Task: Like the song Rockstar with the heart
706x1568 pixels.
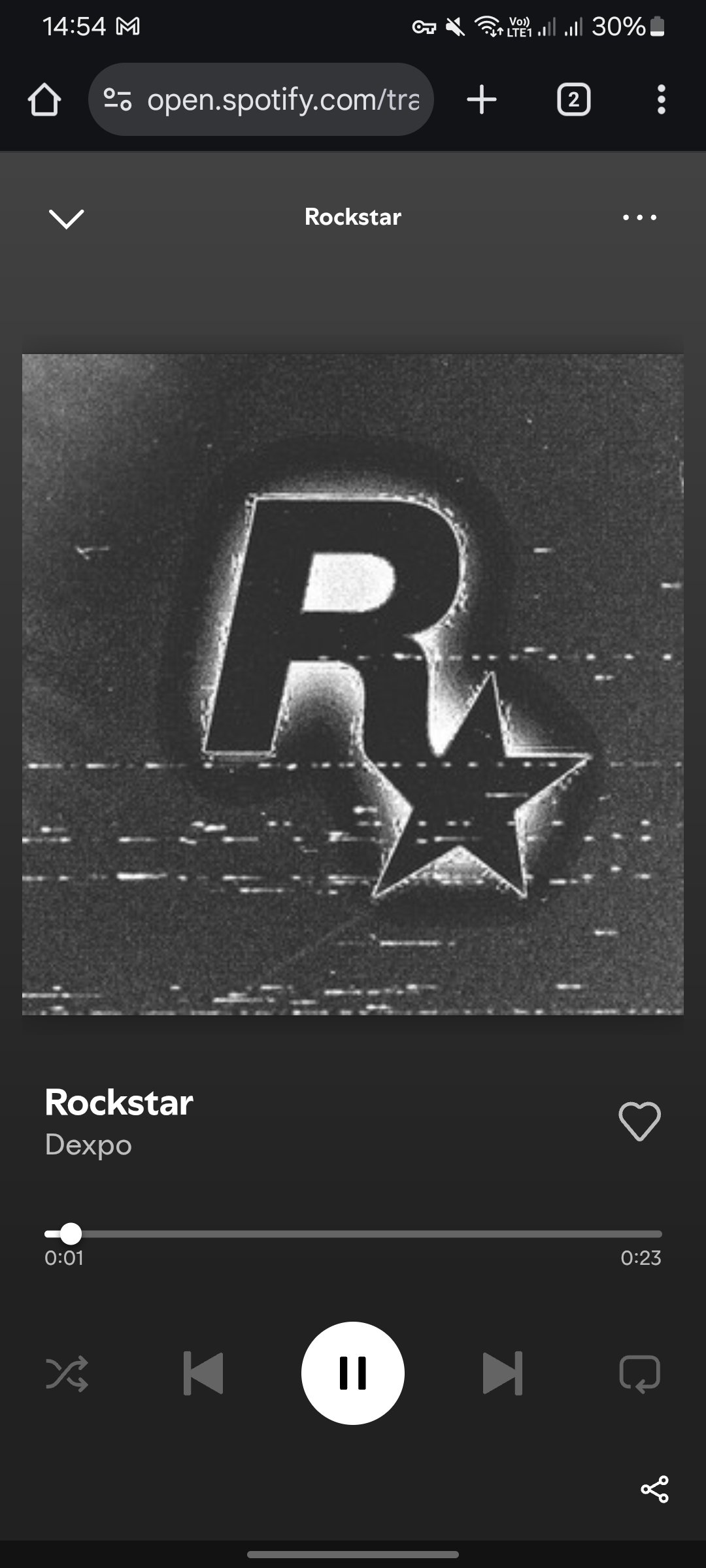Action: coord(639,1121)
